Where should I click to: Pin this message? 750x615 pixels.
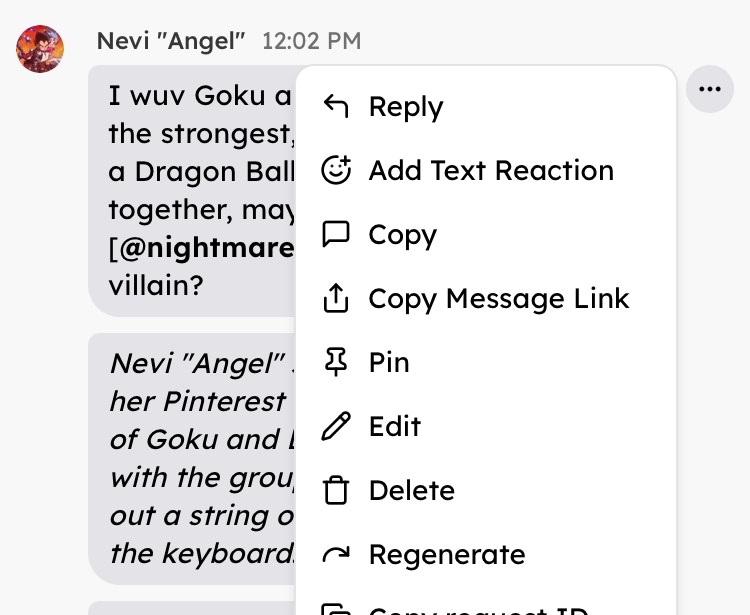388,363
